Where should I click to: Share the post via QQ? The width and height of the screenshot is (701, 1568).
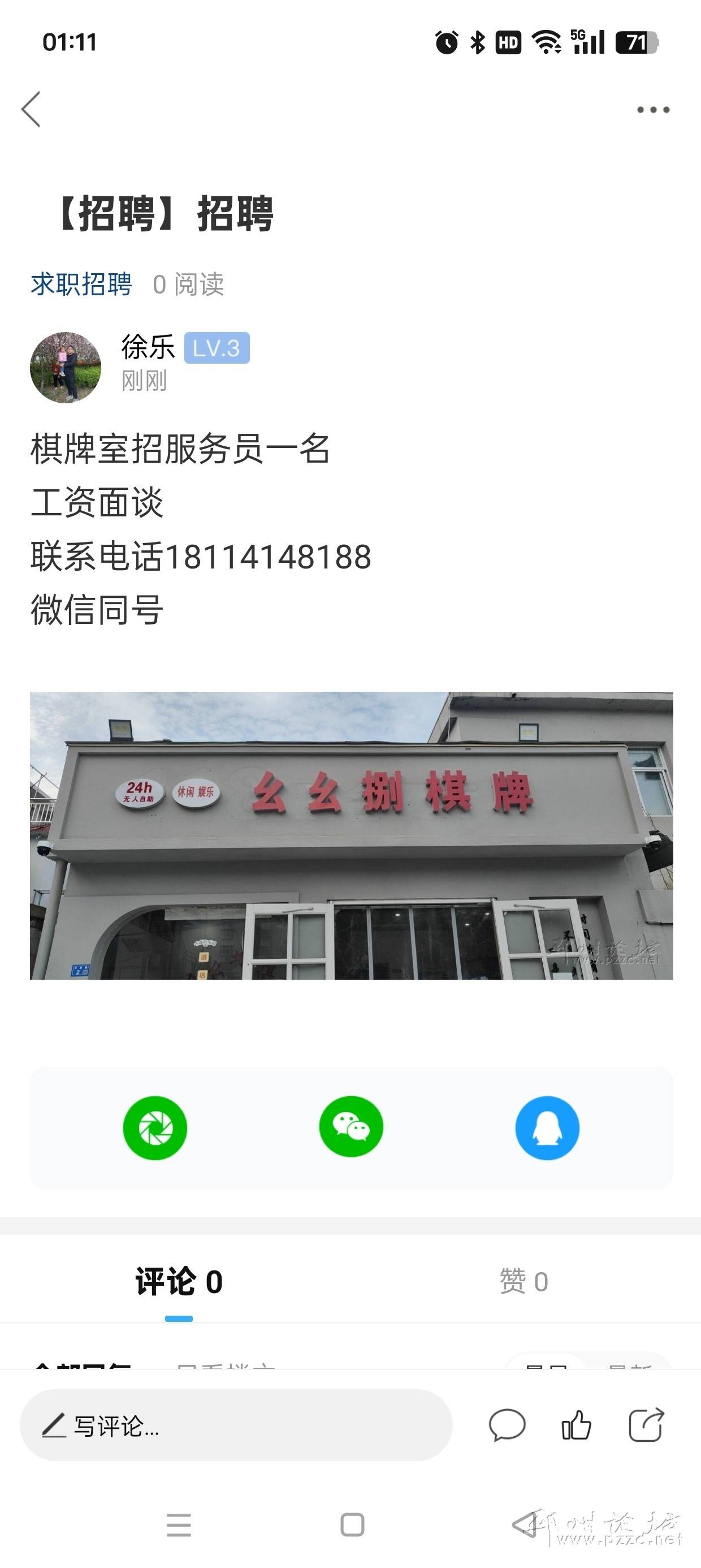[547, 1127]
